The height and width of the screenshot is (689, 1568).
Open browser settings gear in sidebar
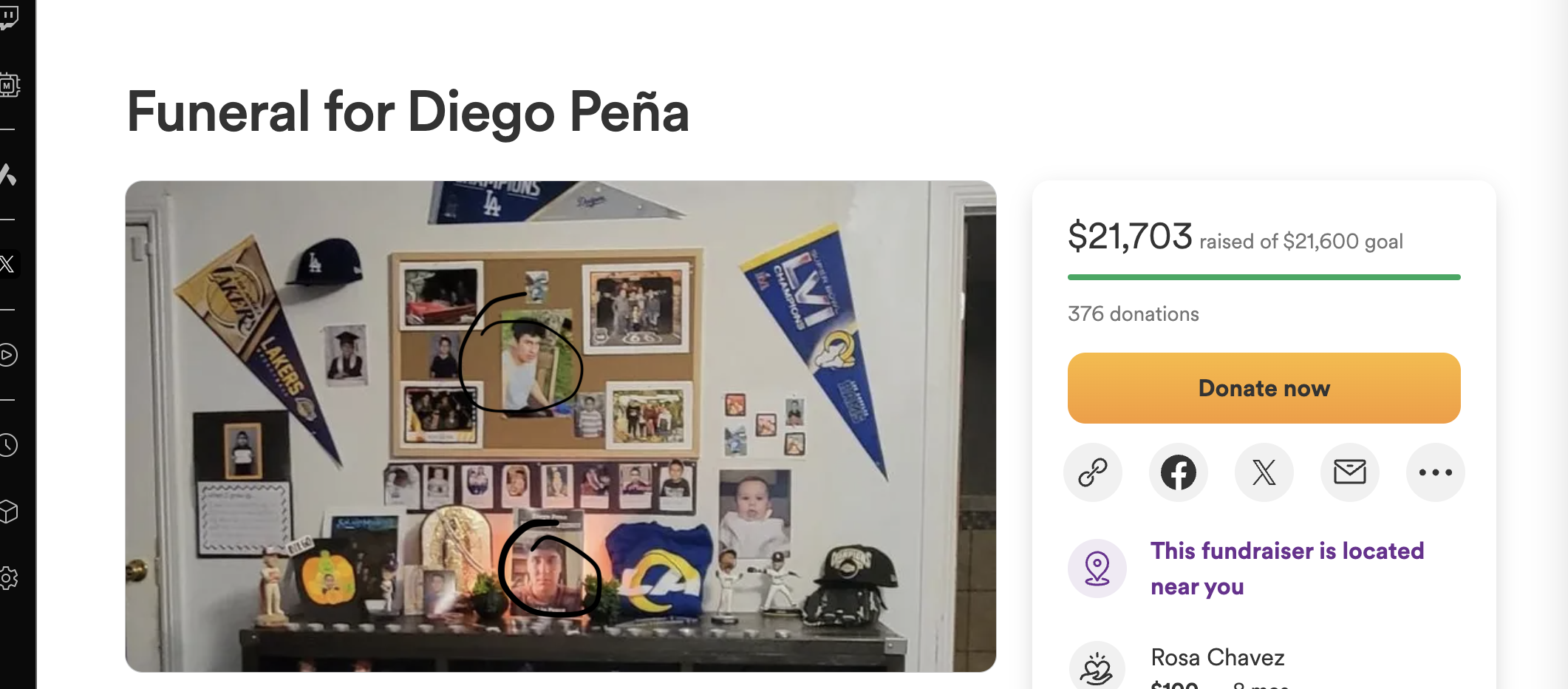pos(9,578)
